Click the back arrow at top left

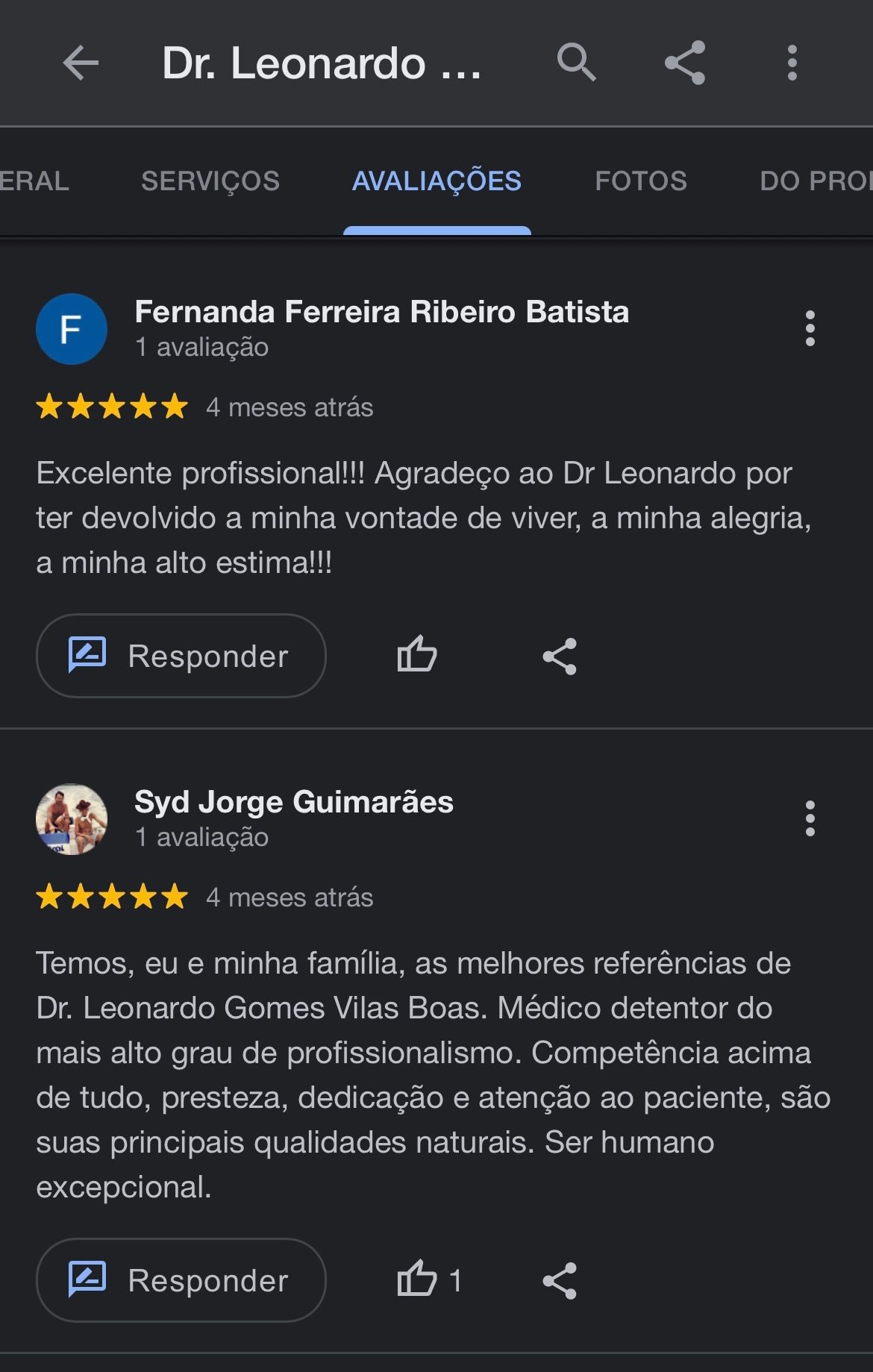(81, 63)
